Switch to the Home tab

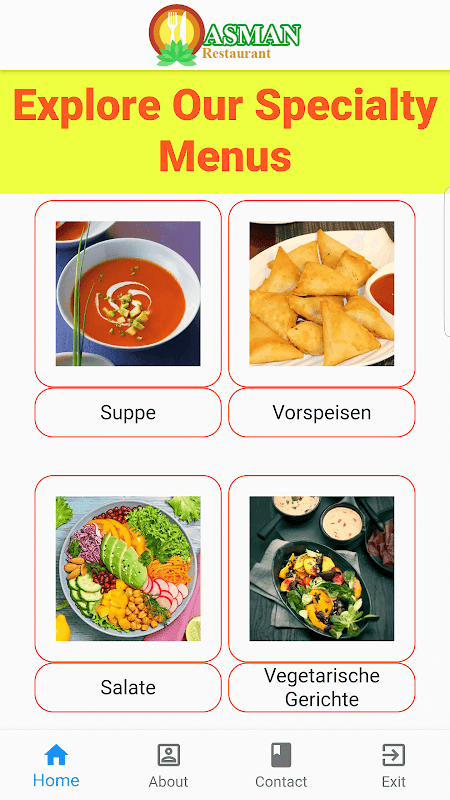click(56, 765)
